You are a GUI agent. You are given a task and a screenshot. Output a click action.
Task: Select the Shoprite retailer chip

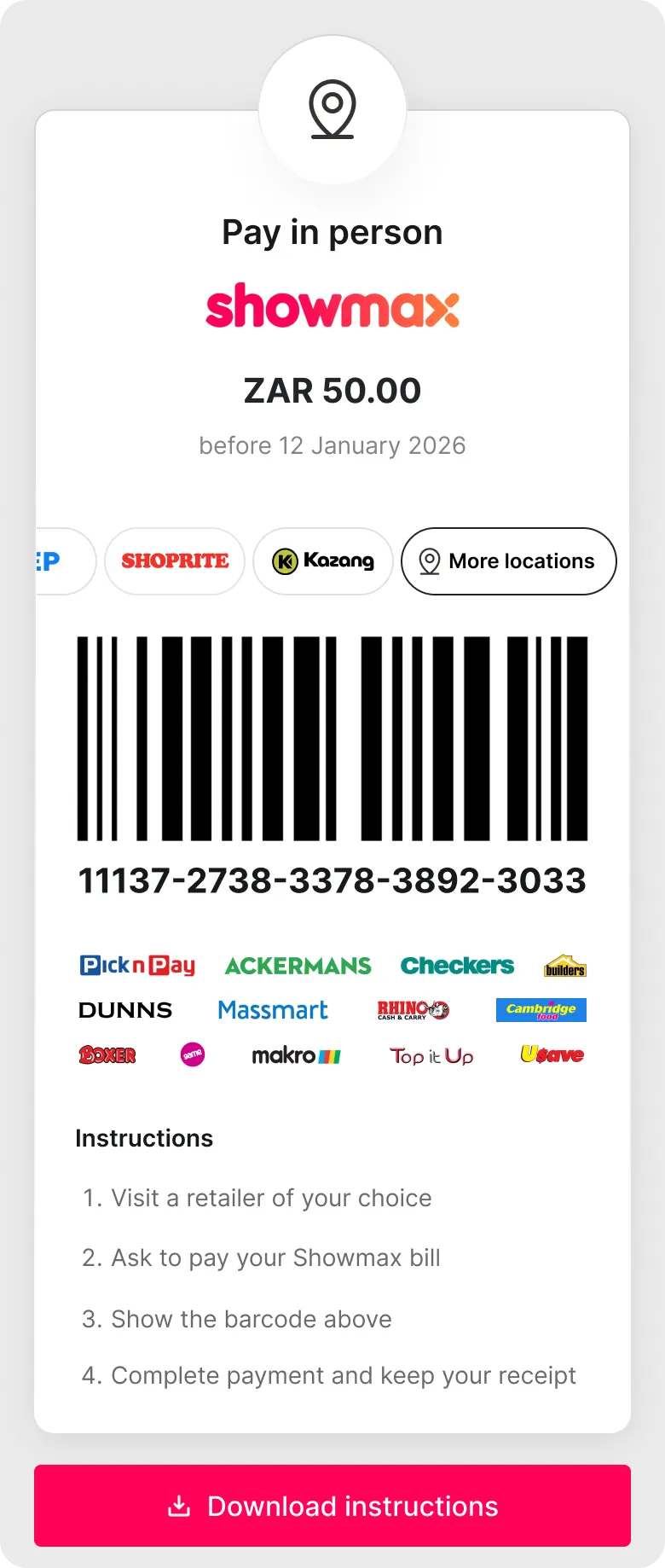(175, 561)
